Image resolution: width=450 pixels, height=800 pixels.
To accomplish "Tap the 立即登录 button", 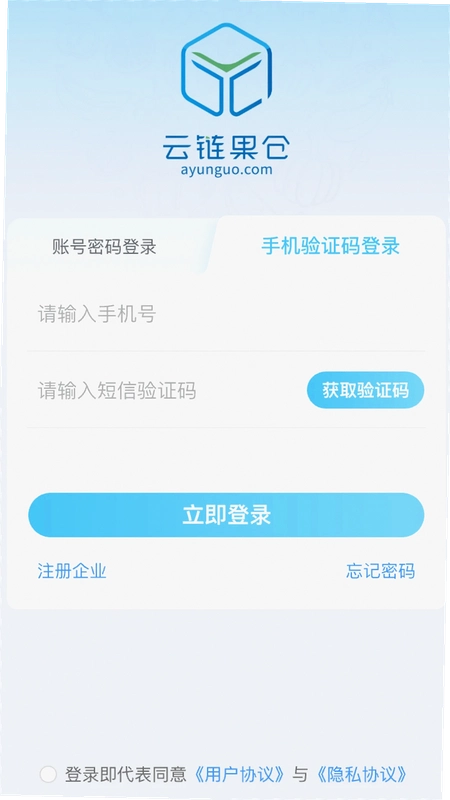I will point(226,515).
